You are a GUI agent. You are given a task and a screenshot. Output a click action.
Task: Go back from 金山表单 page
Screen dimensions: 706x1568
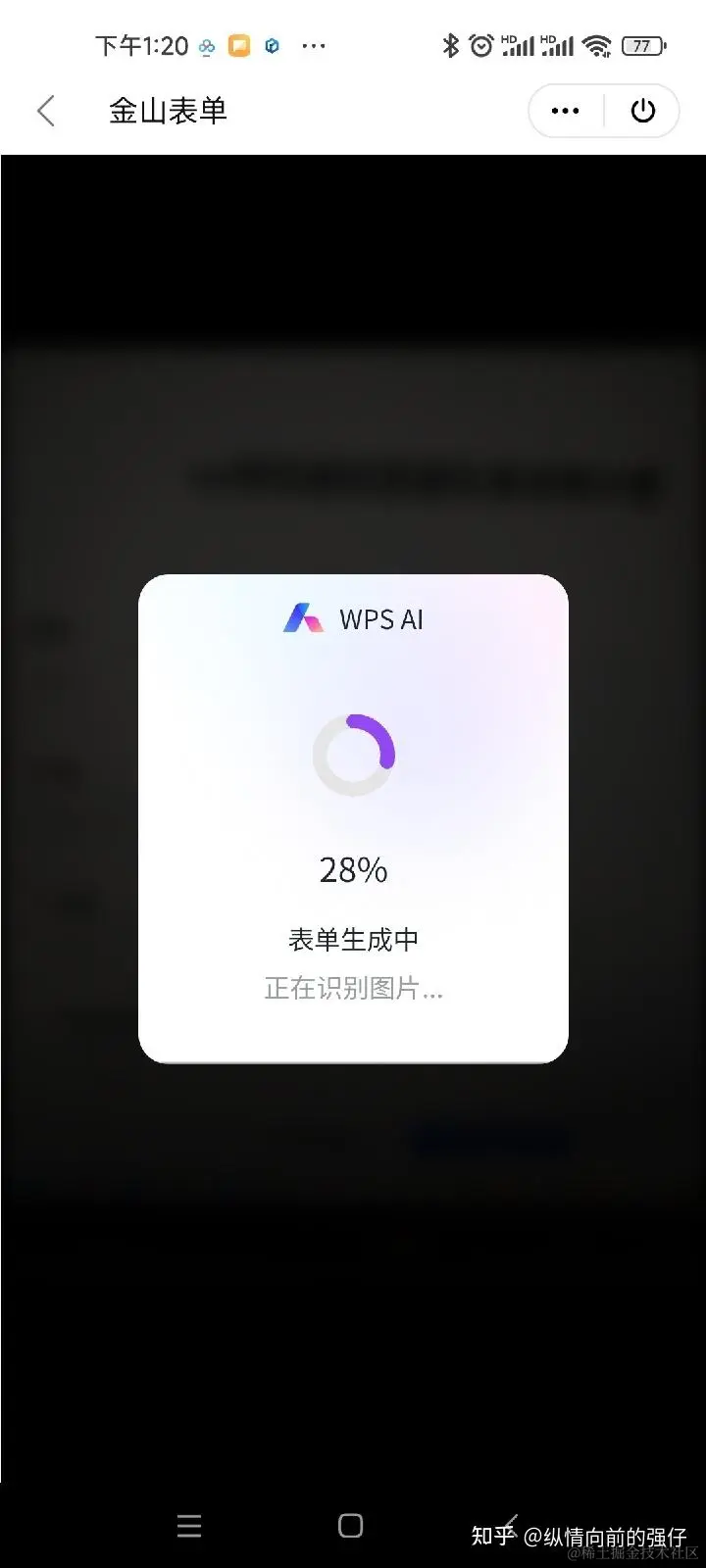click(46, 111)
